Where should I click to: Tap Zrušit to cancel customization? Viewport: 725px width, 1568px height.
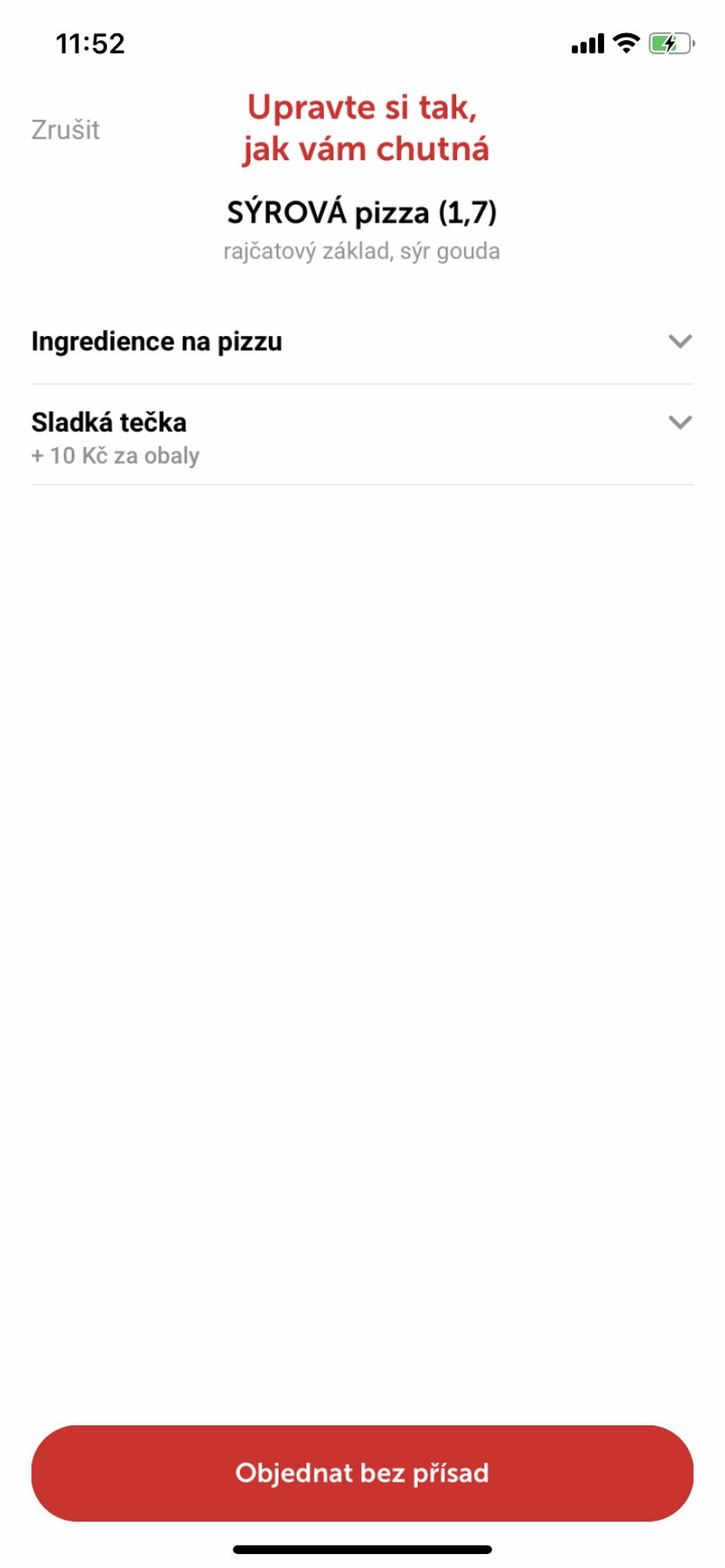[65, 130]
